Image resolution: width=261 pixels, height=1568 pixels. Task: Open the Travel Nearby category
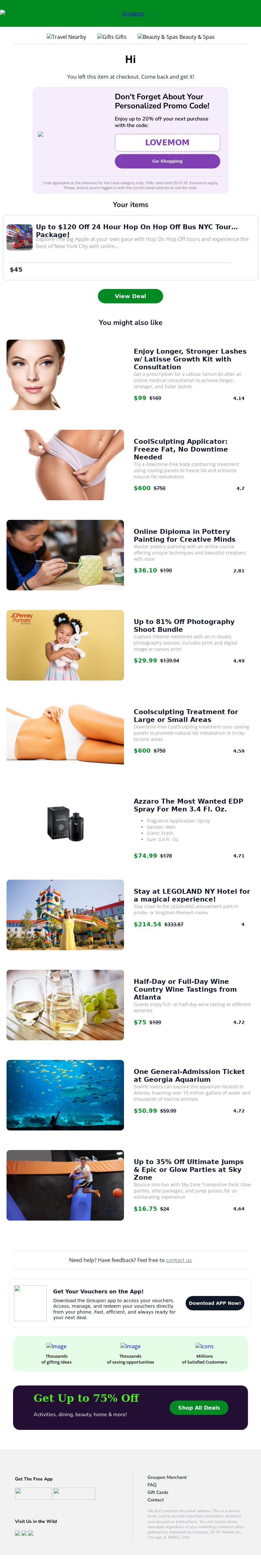point(66,37)
